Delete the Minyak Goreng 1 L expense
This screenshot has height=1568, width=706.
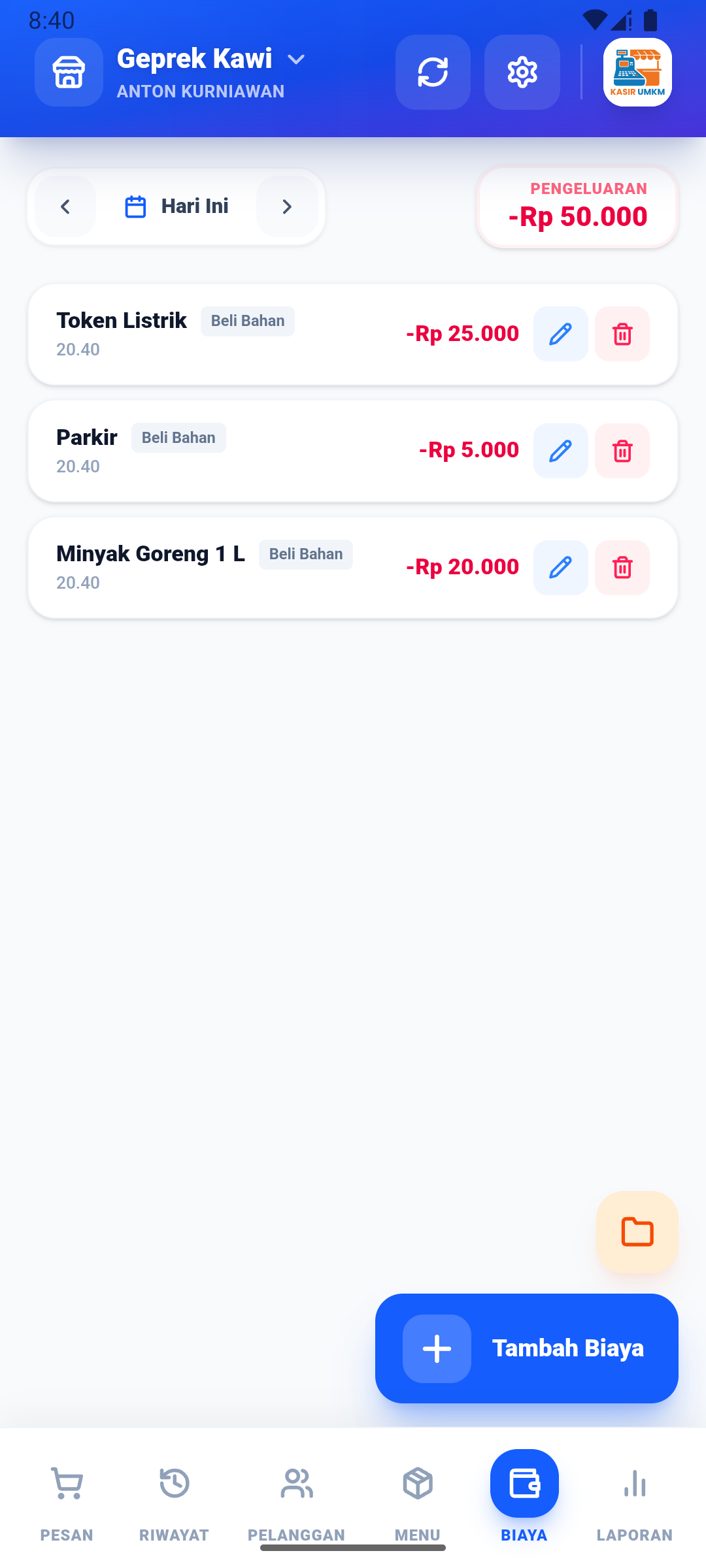coord(622,567)
